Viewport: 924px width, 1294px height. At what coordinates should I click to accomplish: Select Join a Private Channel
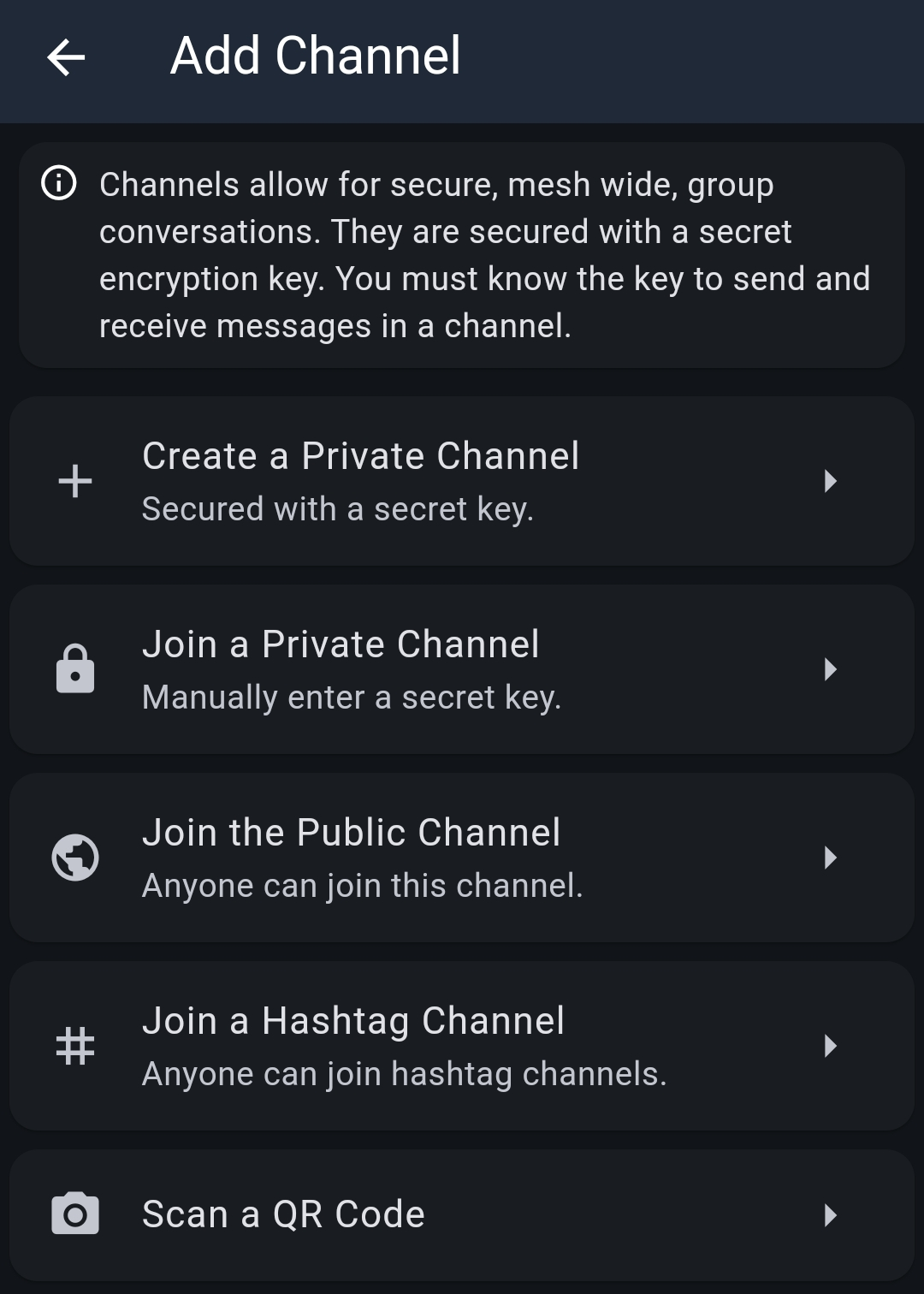462,669
